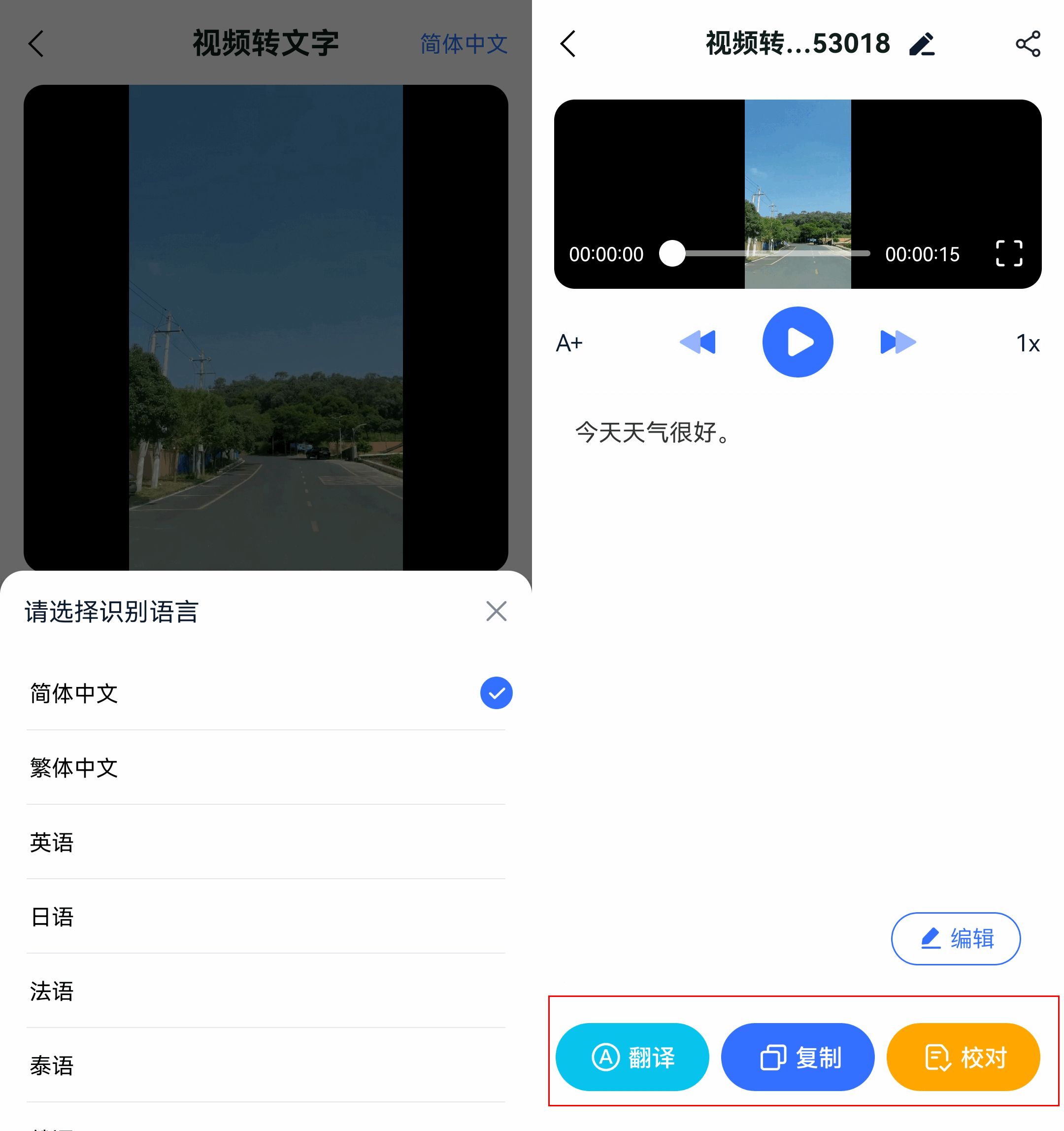Enter fullscreen video mode
1064x1131 pixels.
click(x=1009, y=253)
